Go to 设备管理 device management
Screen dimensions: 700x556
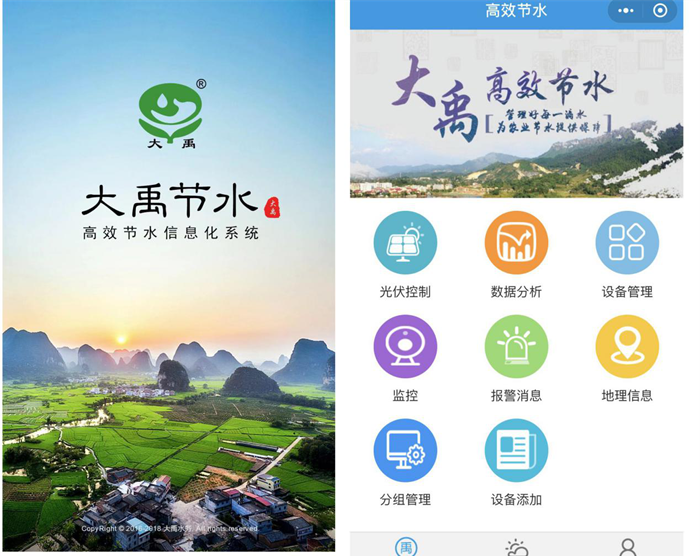click(627, 243)
